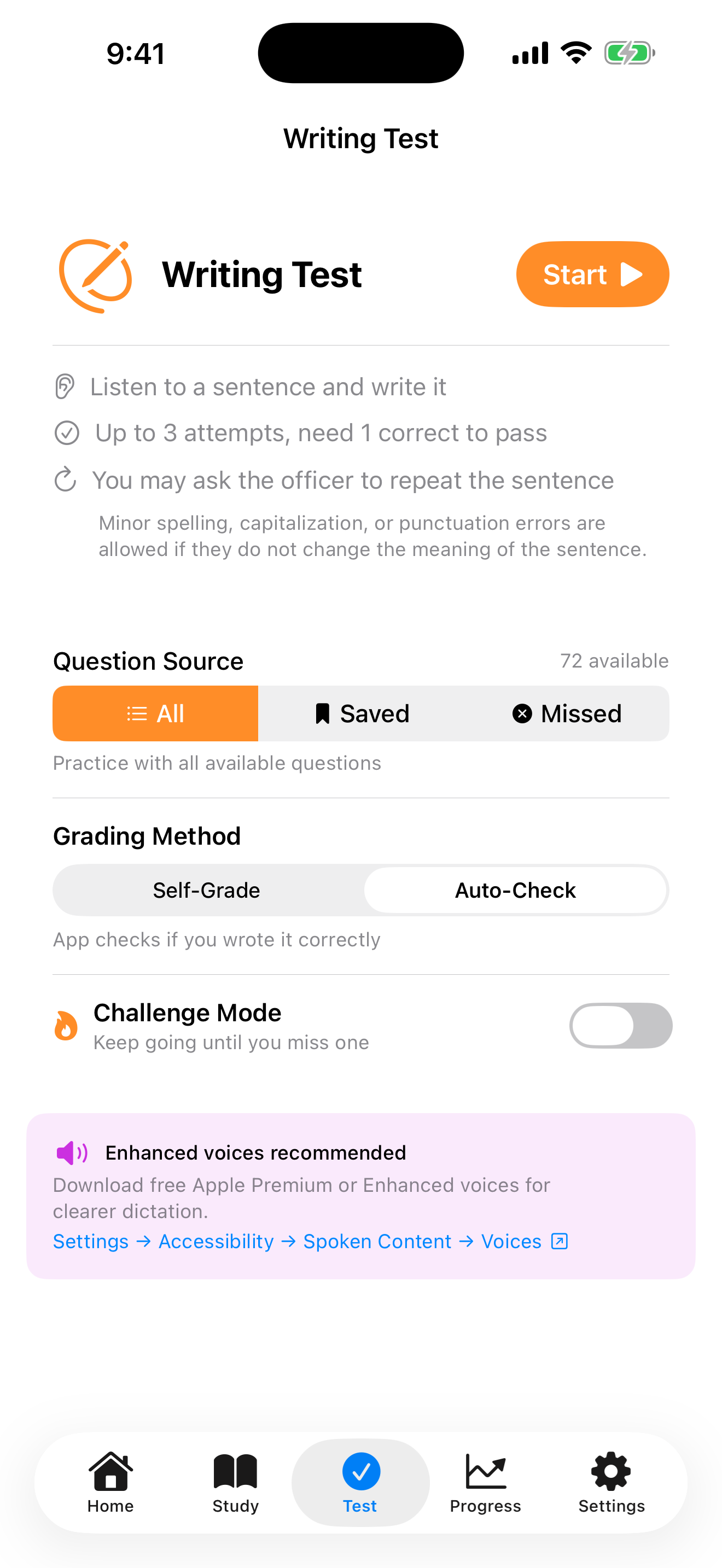The image size is (722, 1568).
Task: Select Auto-Check grading method
Action: point(515,890)
